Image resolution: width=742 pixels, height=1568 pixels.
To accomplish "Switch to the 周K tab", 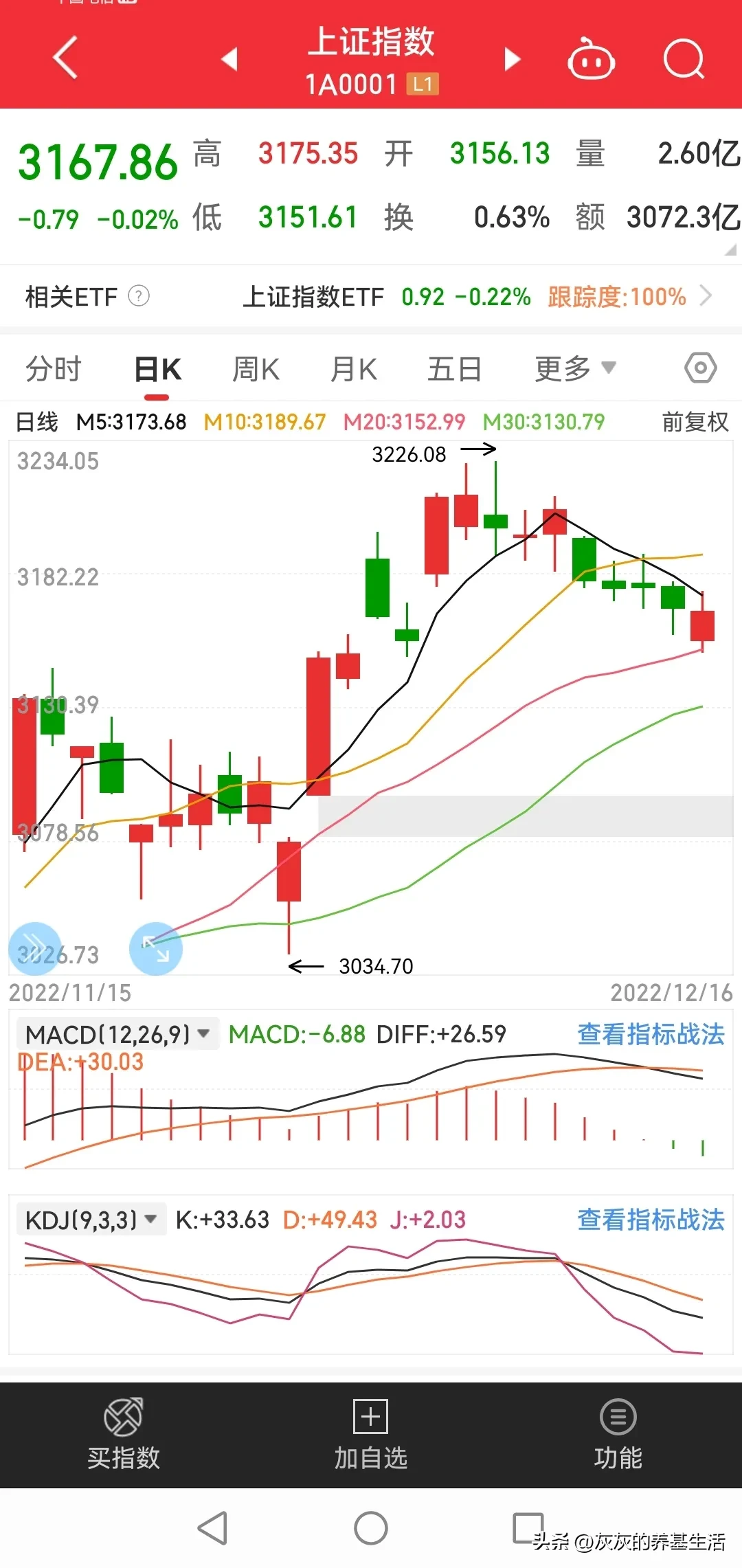I will click(256, 369).
